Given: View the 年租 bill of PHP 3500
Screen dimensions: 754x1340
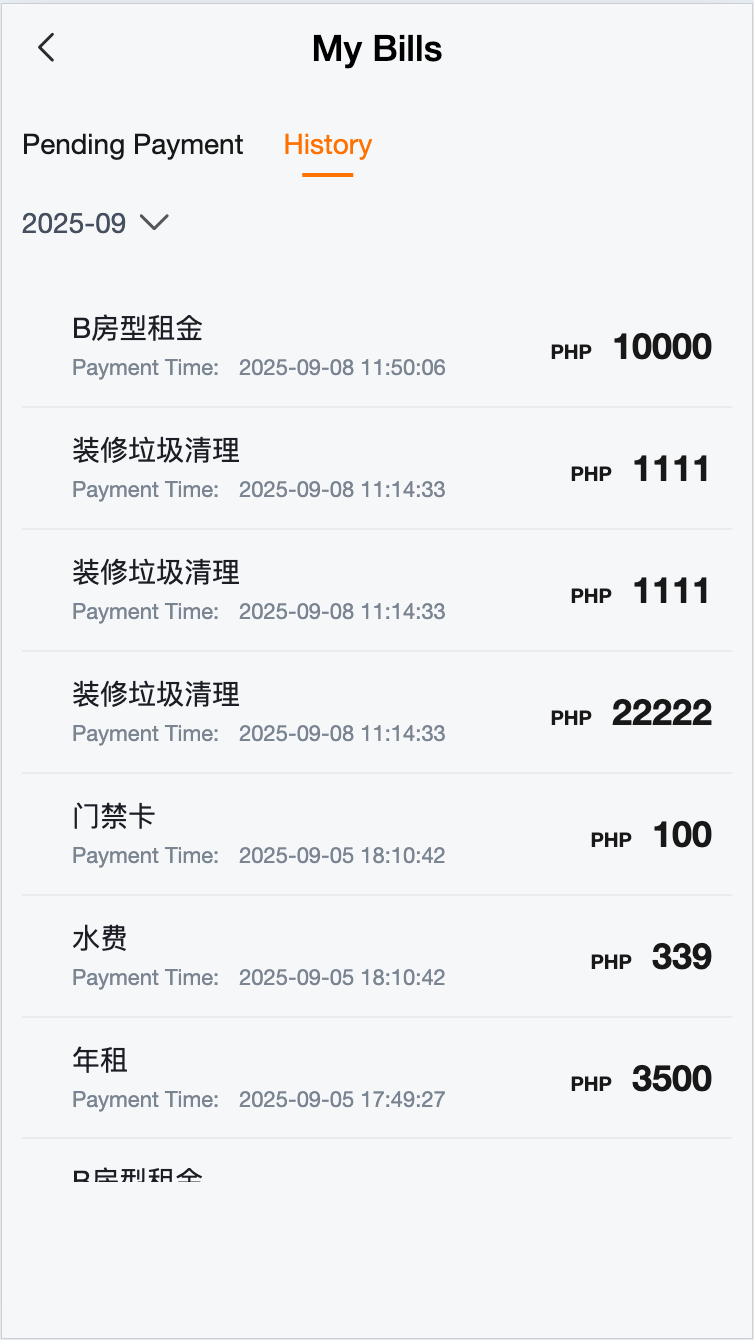Looking at the screenshot, I should 376,1078.
